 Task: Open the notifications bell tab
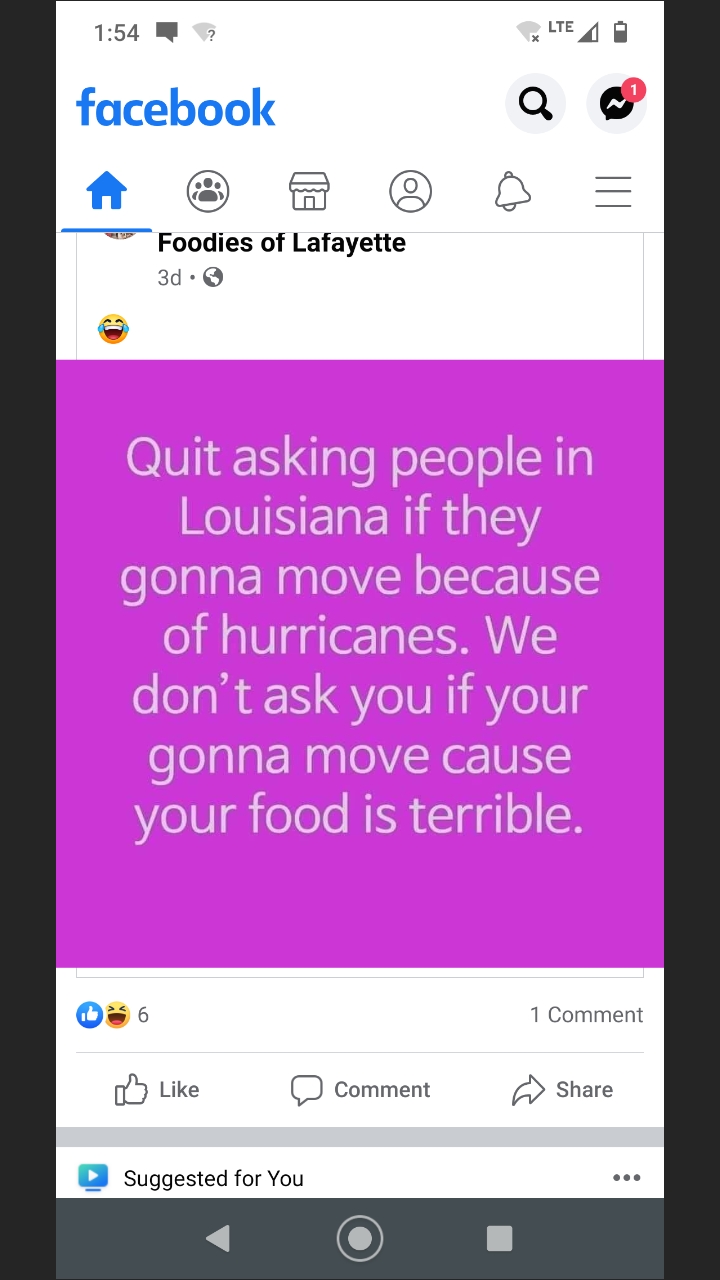[x=512, y=190]
